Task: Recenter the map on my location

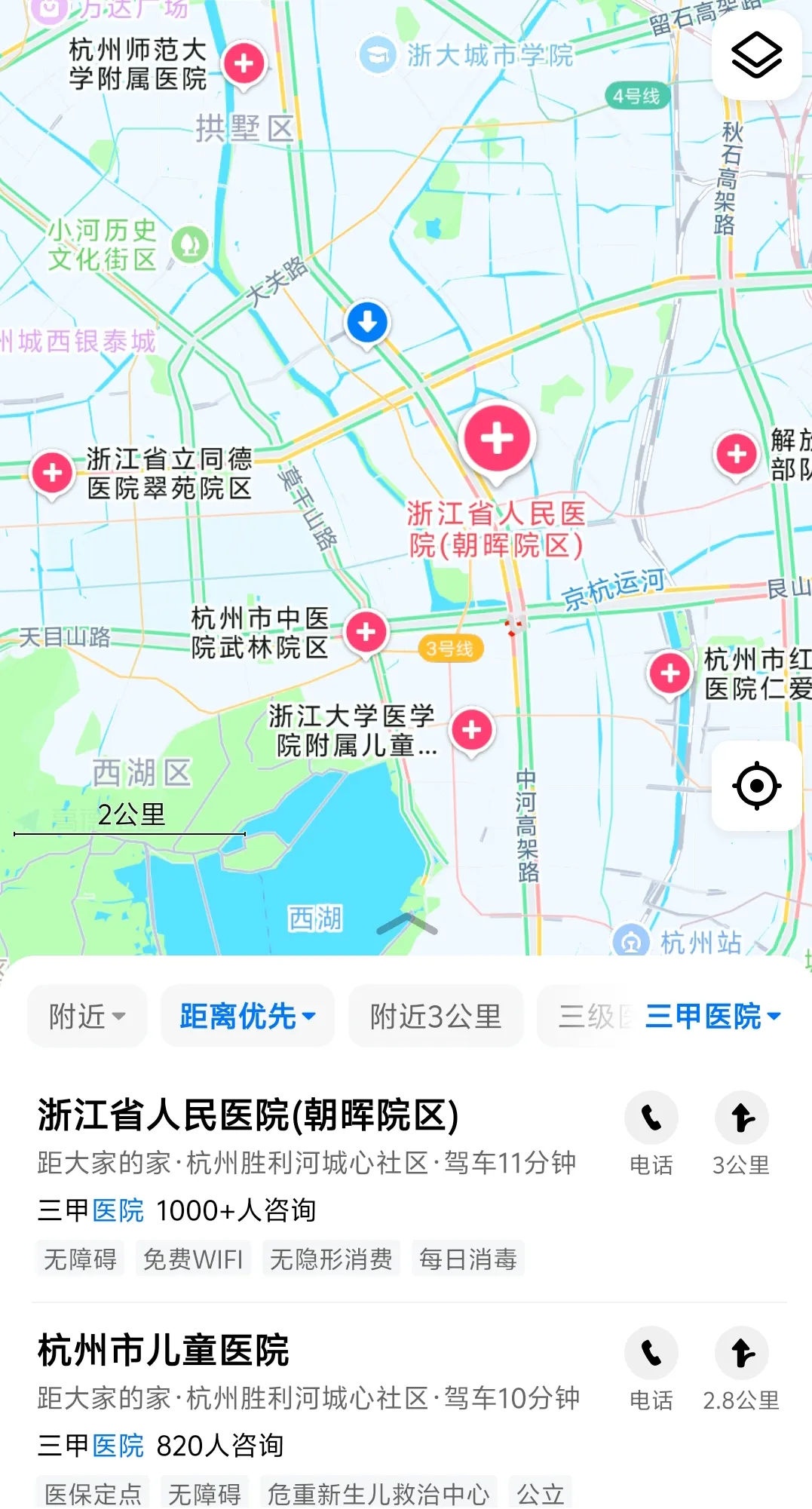Action: coord(756,786)
